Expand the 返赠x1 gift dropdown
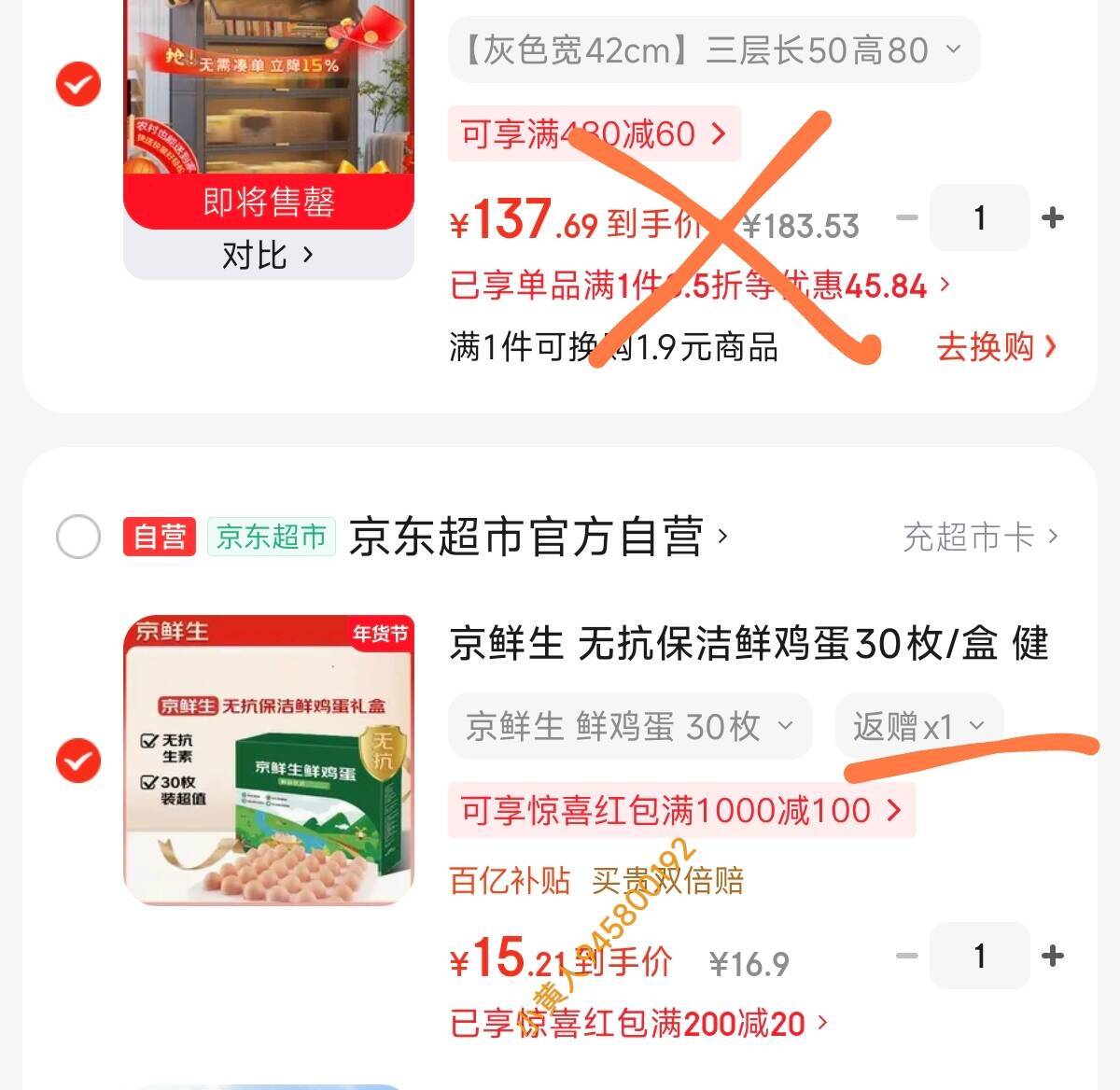Image resolution: width=1120 pixels, height=1090 pixels. pyautogui.click(x=918, y=726)
